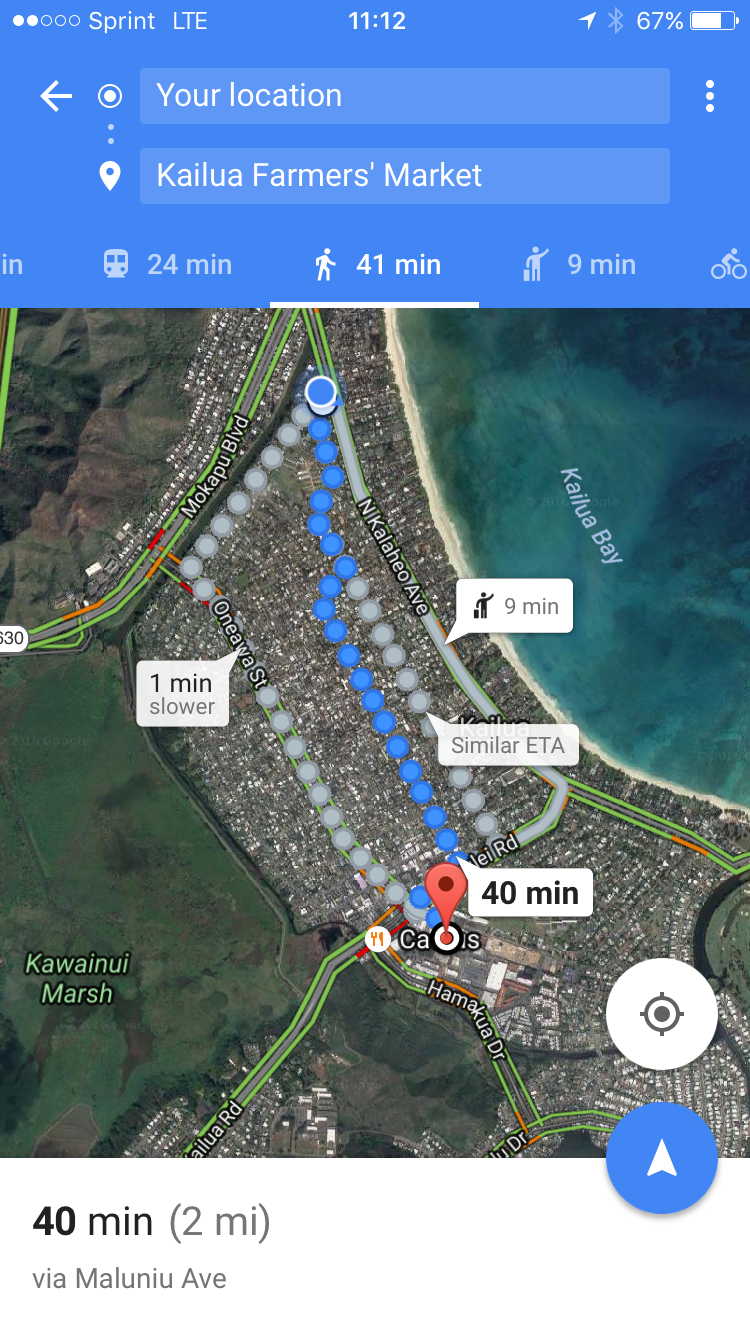
Task: Choose the 'Similar ETA' alternate route
Action: pos(507,746)
